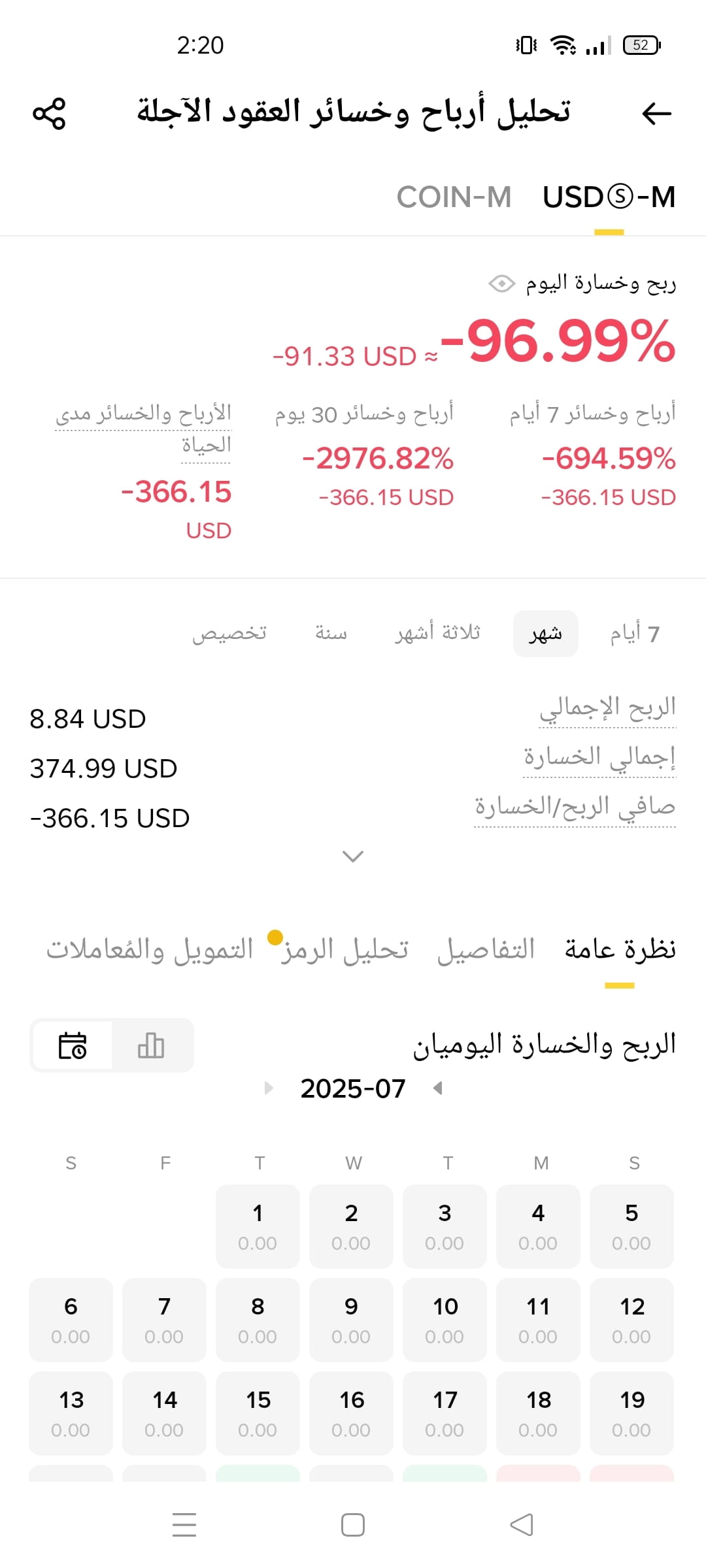Hide today's PnL with the eye icon
The height and width of the screenshot is (1568, 706).
(x=502, y=284)
